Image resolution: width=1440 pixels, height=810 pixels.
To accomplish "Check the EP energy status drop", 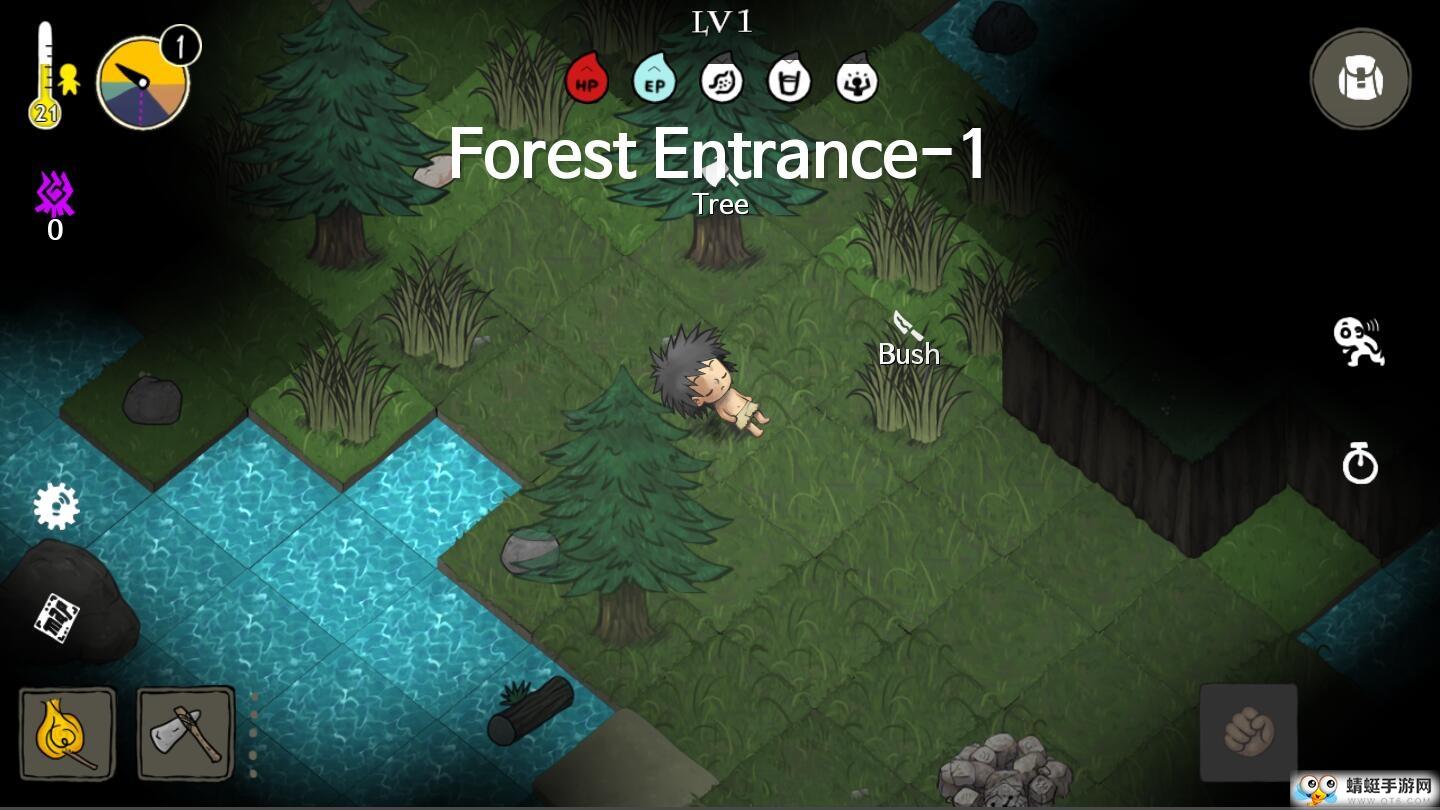I will pyautogui.click(x=654, y=80).
